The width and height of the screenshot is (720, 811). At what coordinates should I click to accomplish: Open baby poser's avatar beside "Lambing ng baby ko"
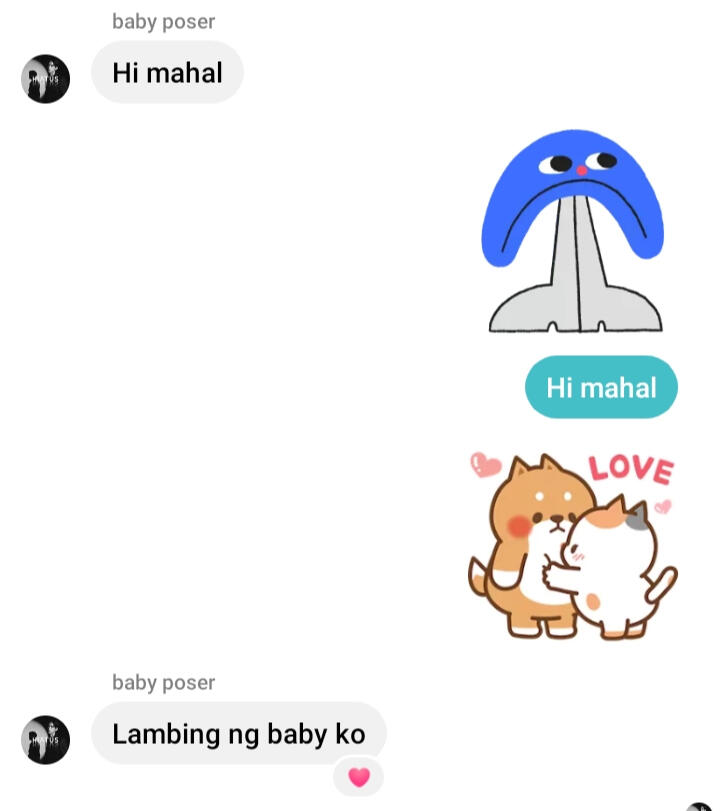tap(46, 740)
